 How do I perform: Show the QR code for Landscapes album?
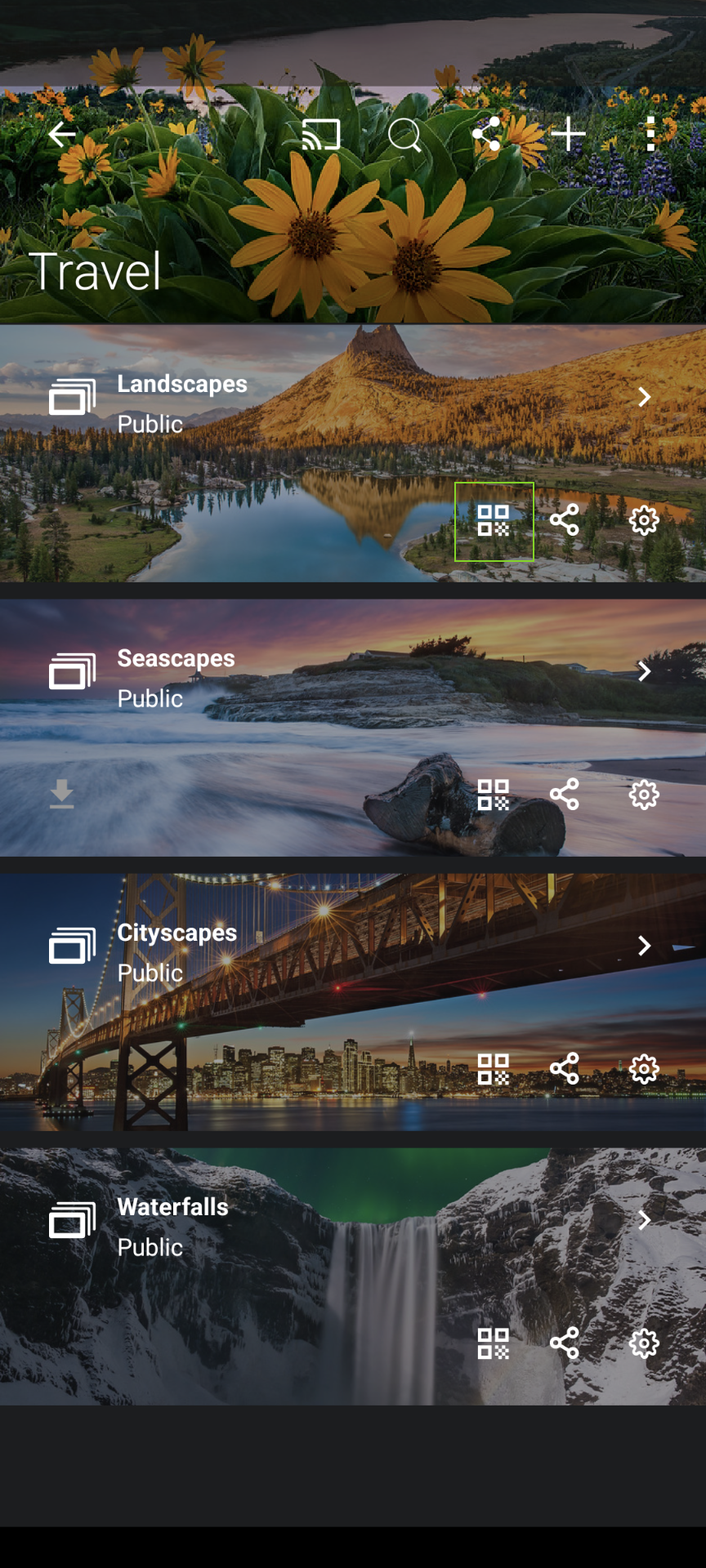pyautogui.click(x=493, y=520)
